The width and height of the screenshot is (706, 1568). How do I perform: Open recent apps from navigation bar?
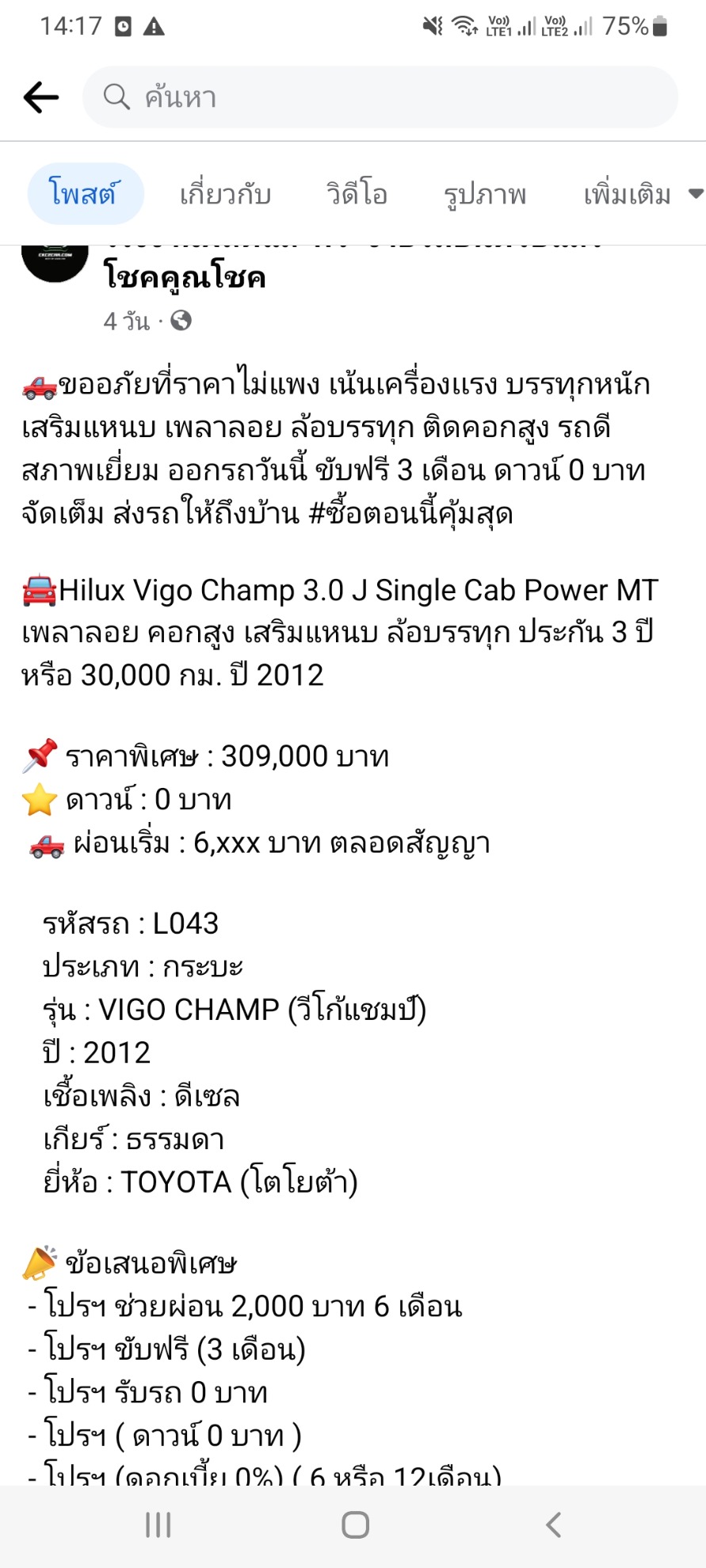pos(158,1524)
